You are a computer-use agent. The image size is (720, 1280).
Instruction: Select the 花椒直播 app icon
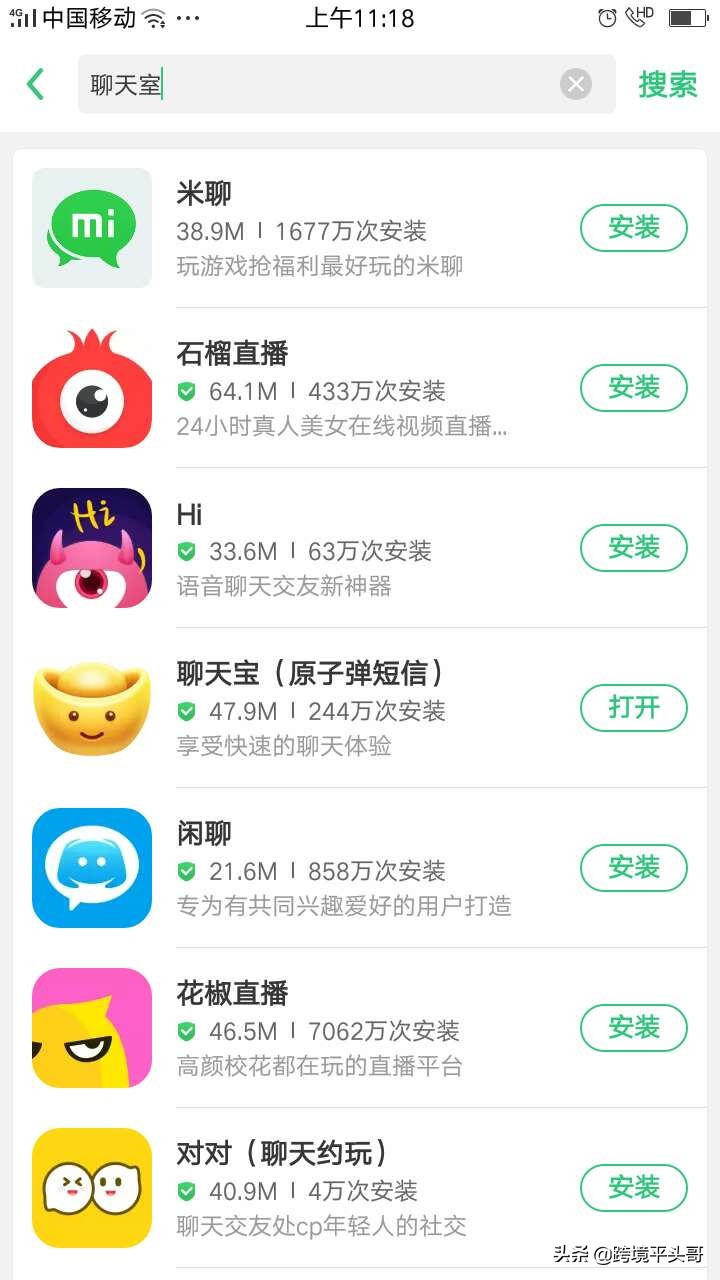click(91, 1027)
